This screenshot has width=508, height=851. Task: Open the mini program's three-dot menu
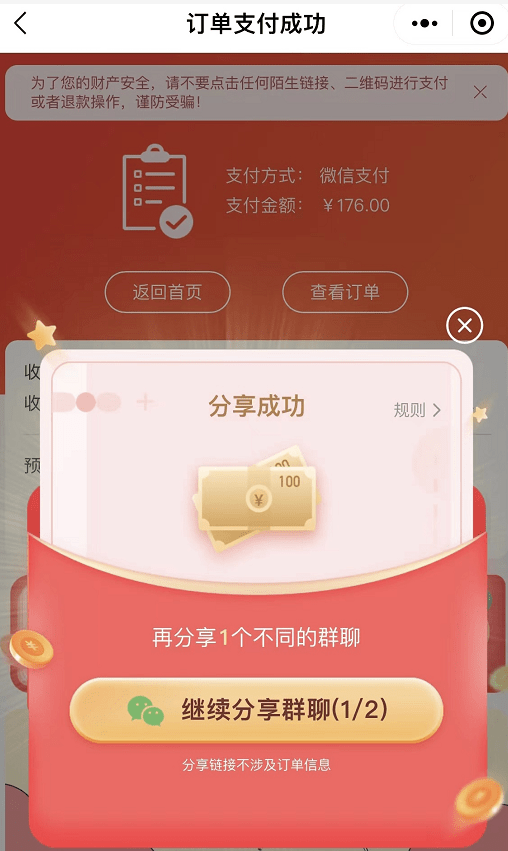point(424,23)
